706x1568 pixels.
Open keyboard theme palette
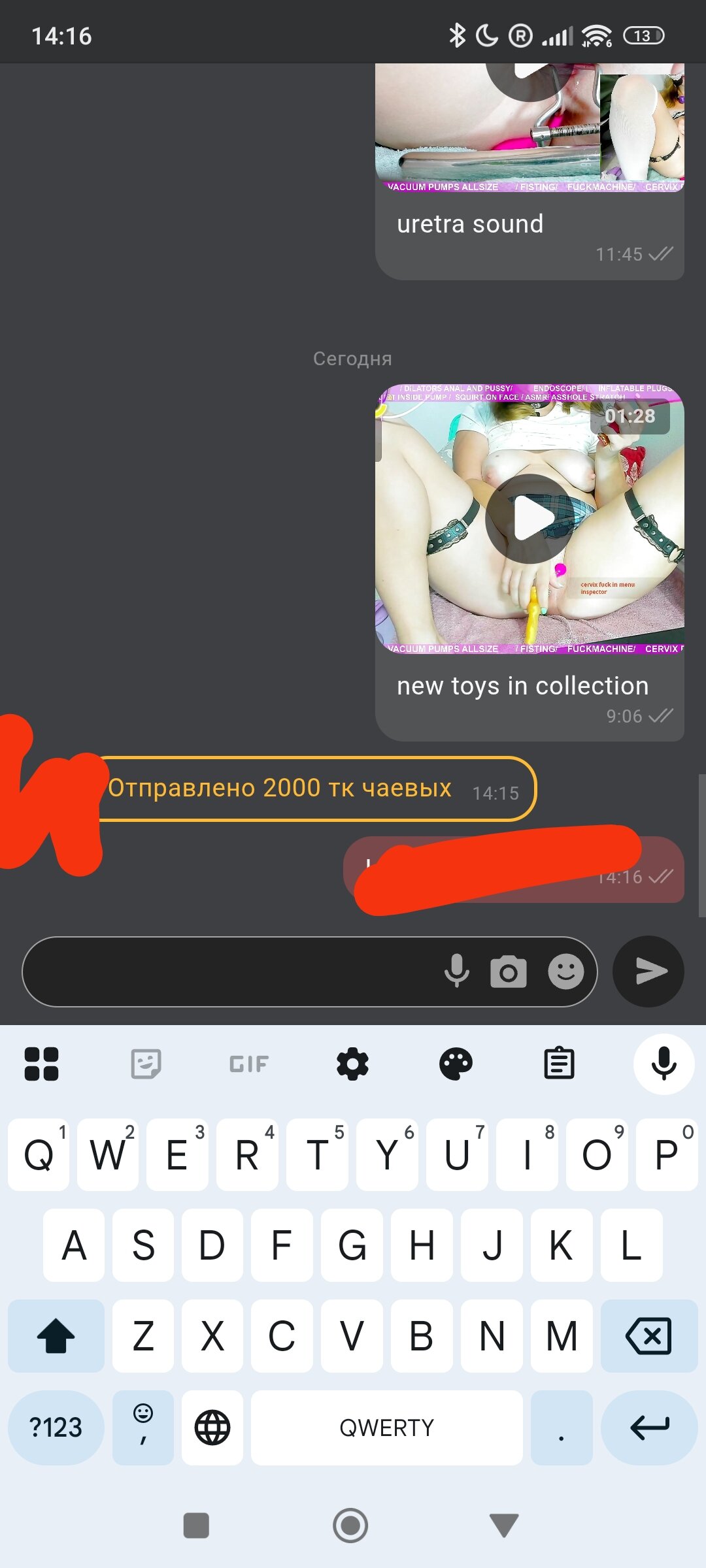[456, 1064]
